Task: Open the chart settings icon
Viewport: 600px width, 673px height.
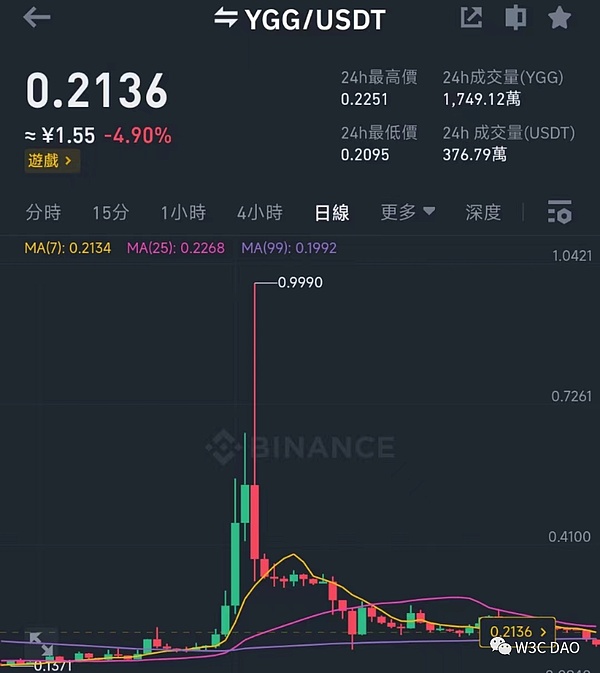Action: coord(560,212)
